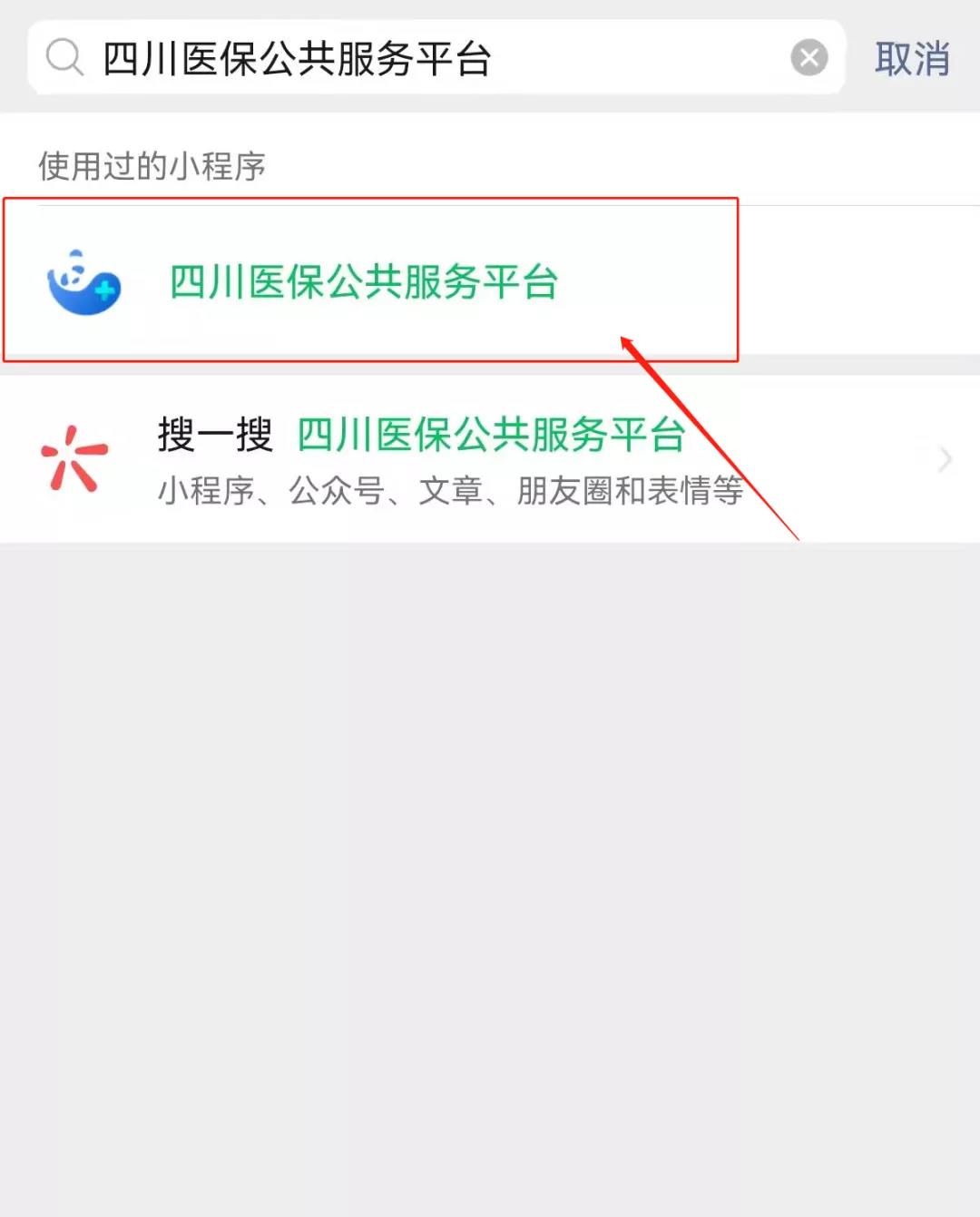The width and height of the screenshot is (980, 1217).
Task: Tap 取消 to cancel search
Action: click(911, 59)
